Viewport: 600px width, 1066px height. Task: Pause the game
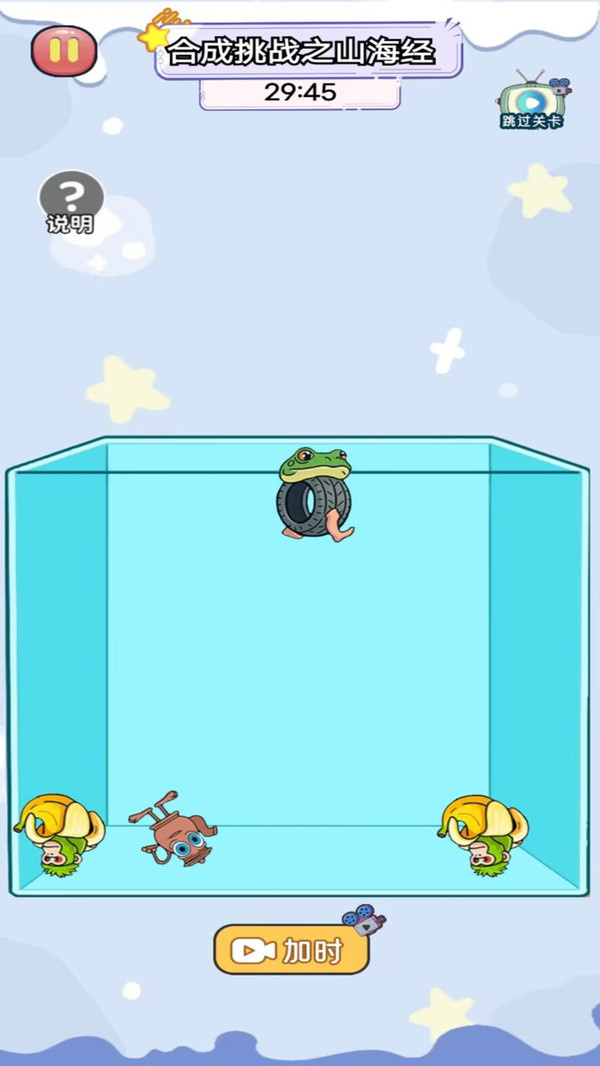point(64,51)
